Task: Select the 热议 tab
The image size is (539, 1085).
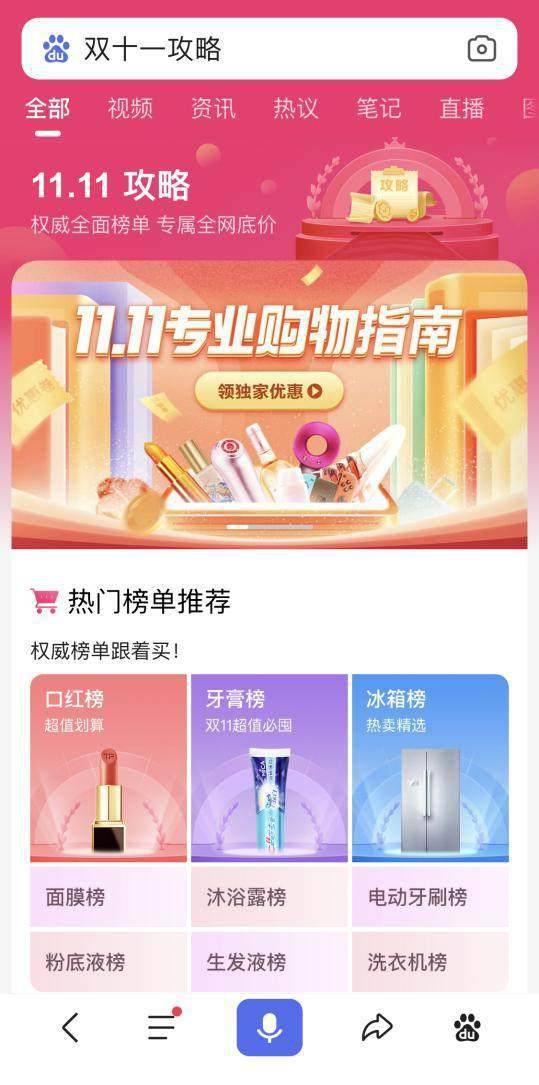Action: (x=295, y=109)
